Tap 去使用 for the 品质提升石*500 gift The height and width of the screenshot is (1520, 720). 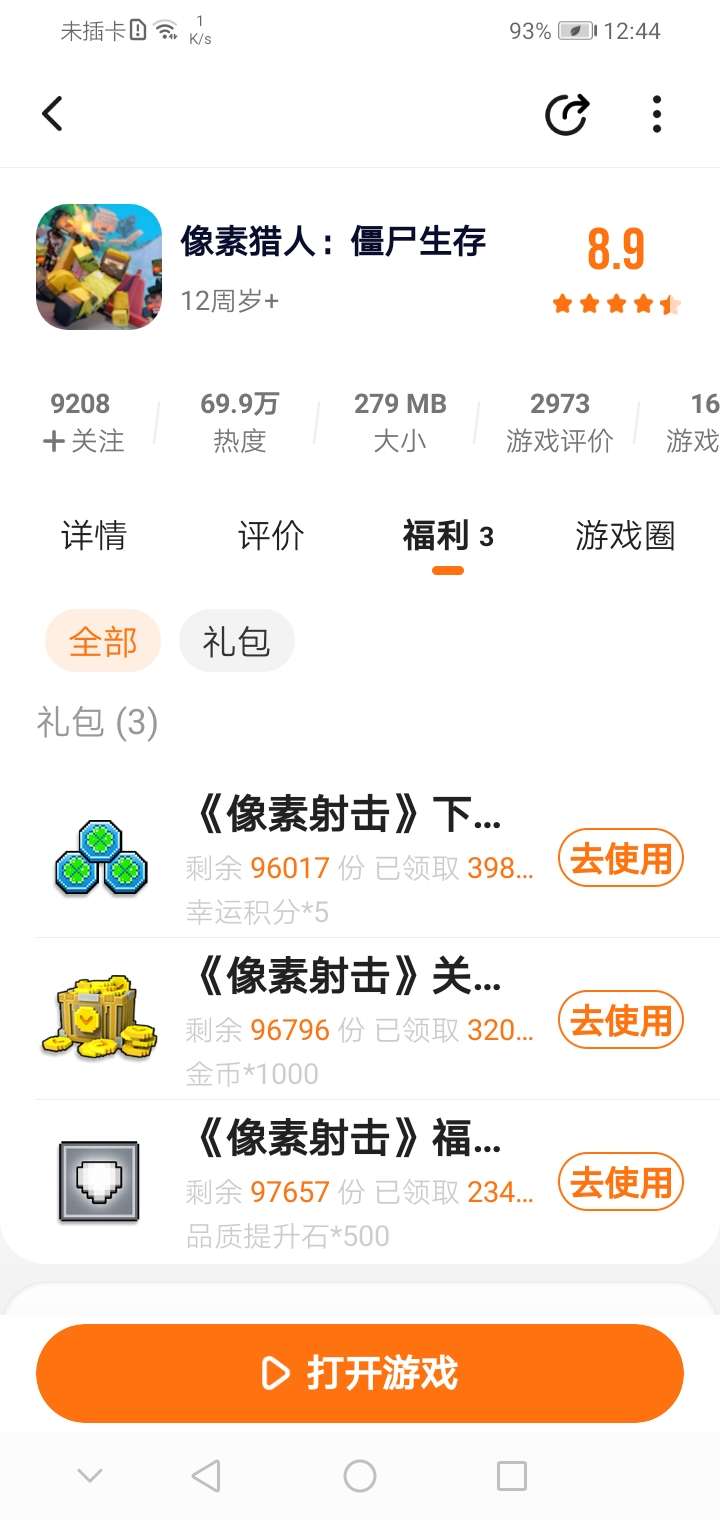[620, 1182]
